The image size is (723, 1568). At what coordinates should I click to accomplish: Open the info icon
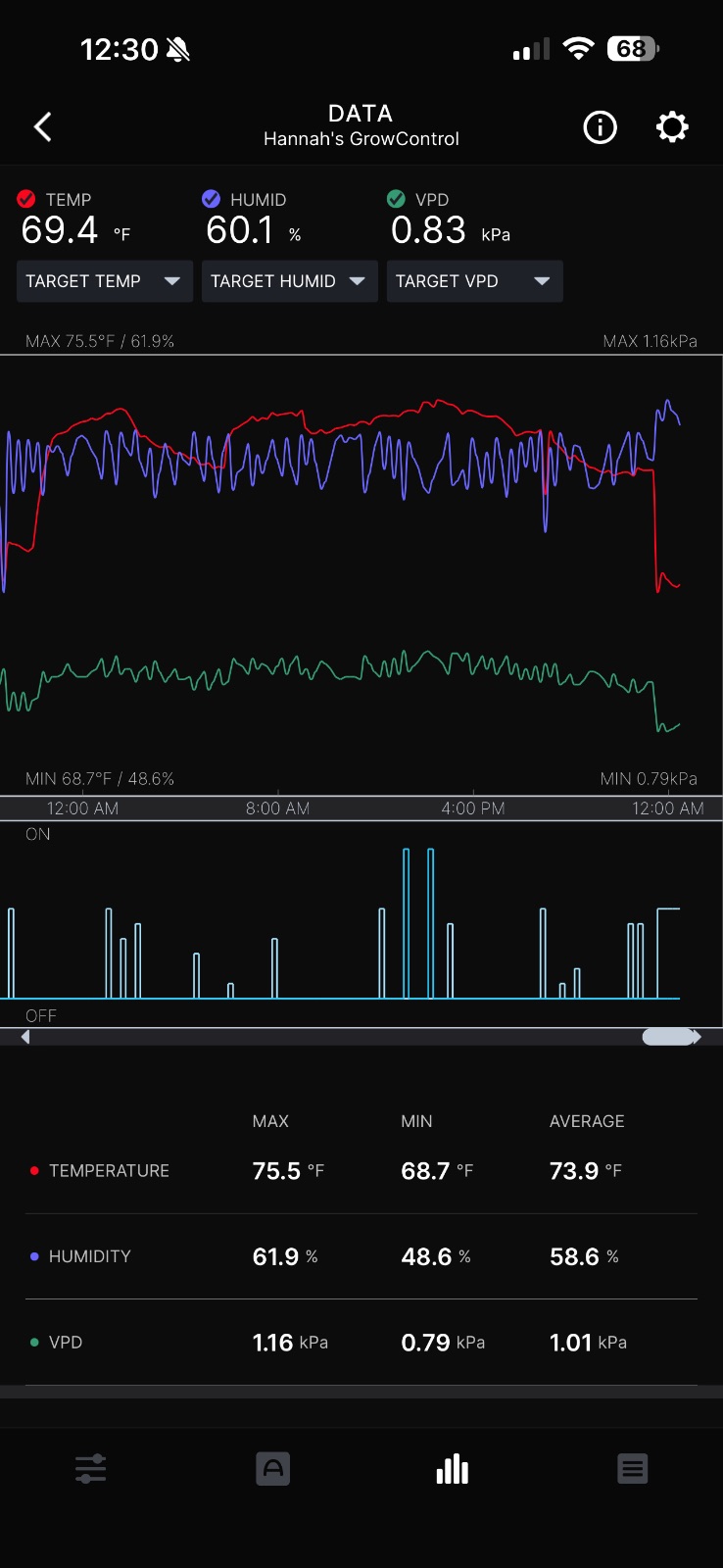click(600, 126)
